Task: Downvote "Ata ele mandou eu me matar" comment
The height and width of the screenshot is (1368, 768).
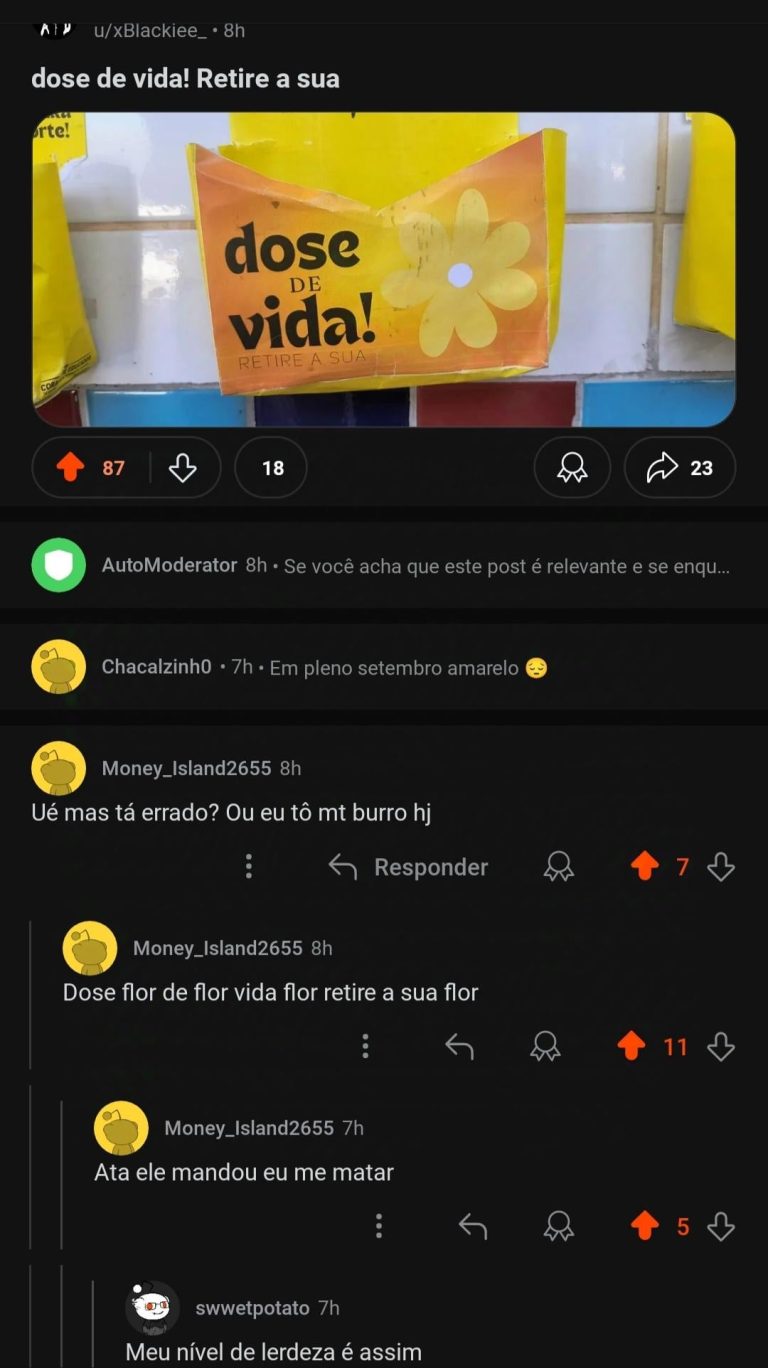Action: pos(721,1226)
